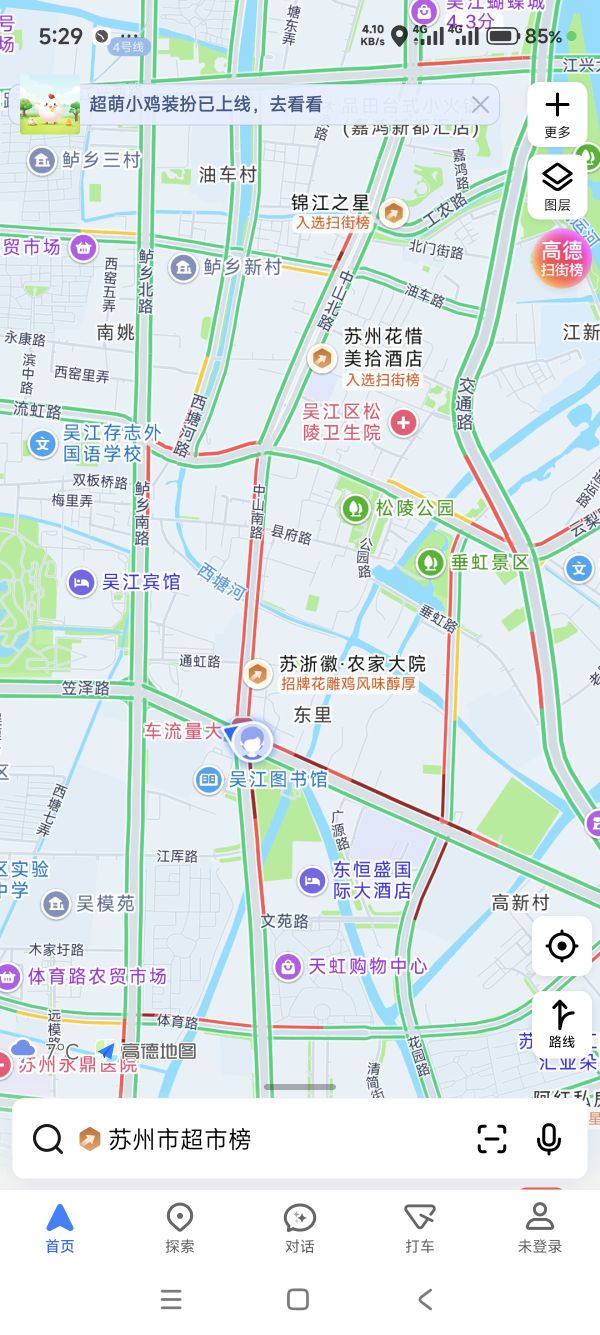
Task: Go back with system back button
Action: 425,1299
